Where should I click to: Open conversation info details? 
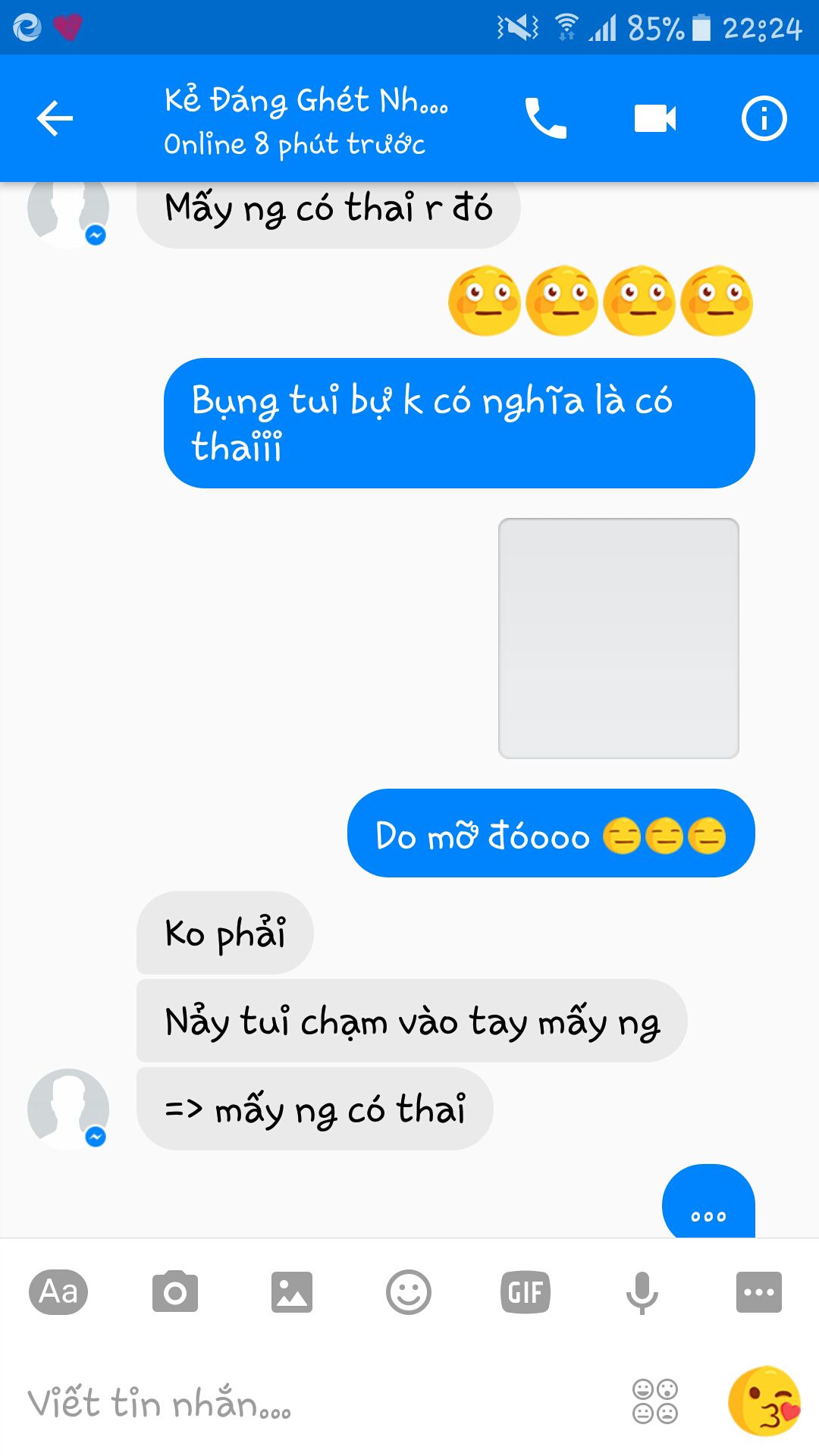pyautogui.click(x=764, y=118)
